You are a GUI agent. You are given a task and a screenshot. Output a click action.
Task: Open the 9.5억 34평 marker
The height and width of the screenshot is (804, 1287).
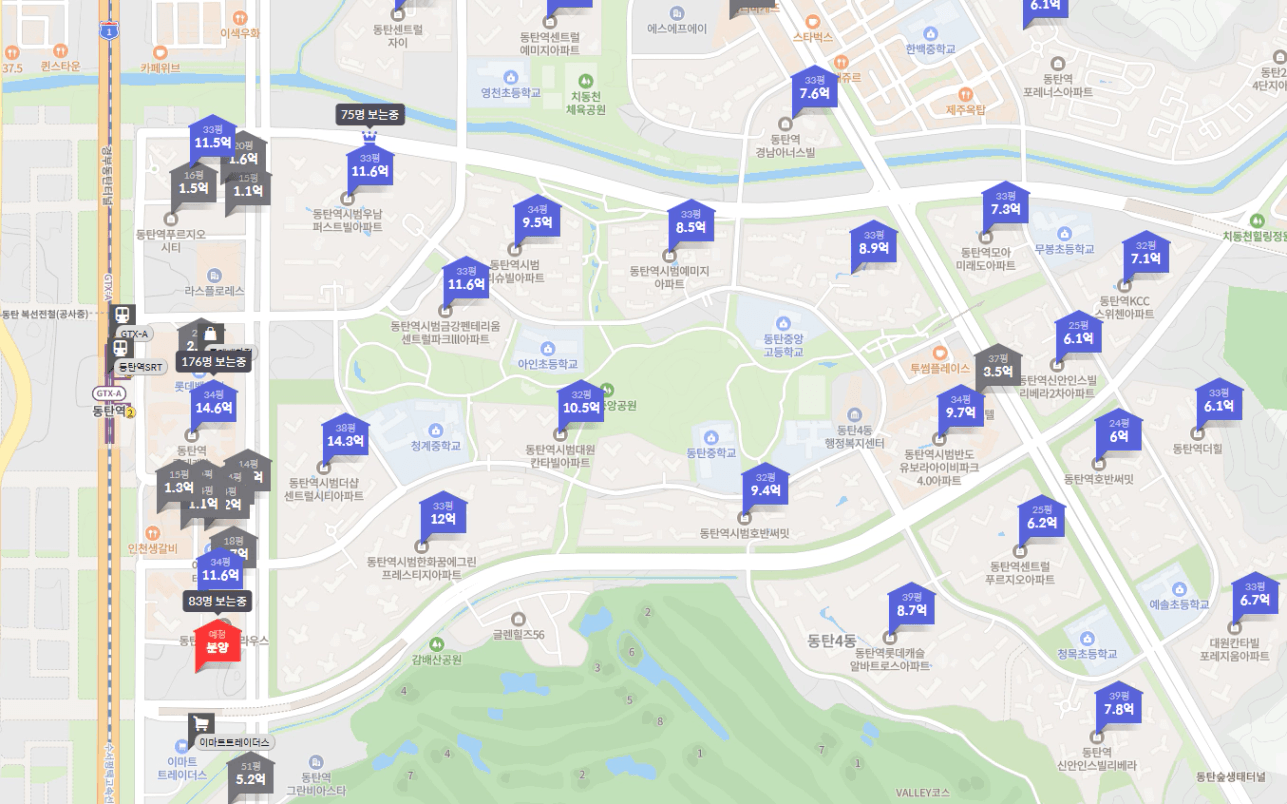tap(537, 218)
